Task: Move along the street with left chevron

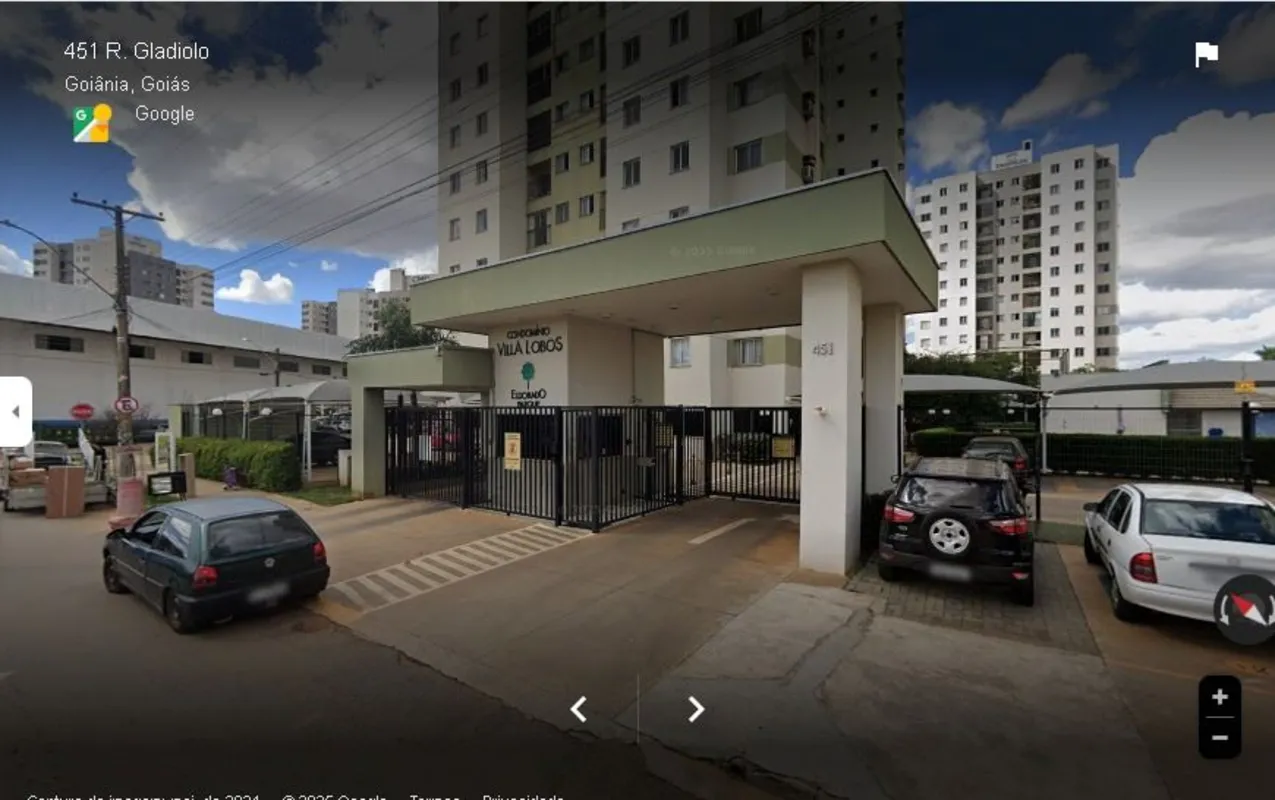Action: [x=578, y=709]
